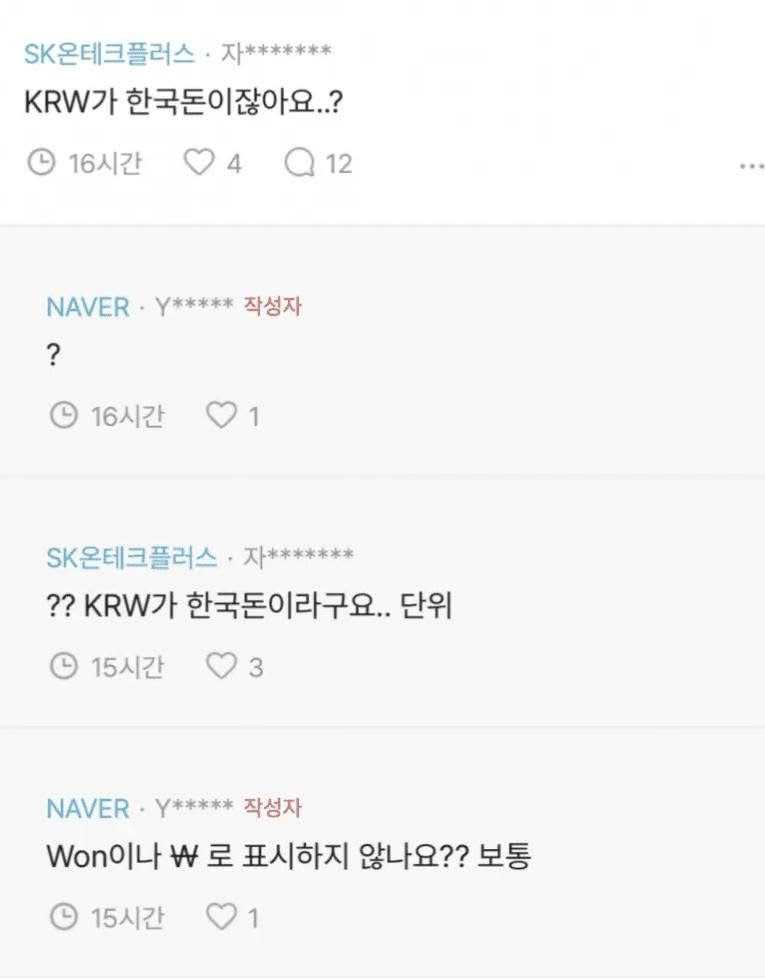
Task: Like the top comment 'KRW가 한국돈이잖아요..?'
Action: (200, 163)
